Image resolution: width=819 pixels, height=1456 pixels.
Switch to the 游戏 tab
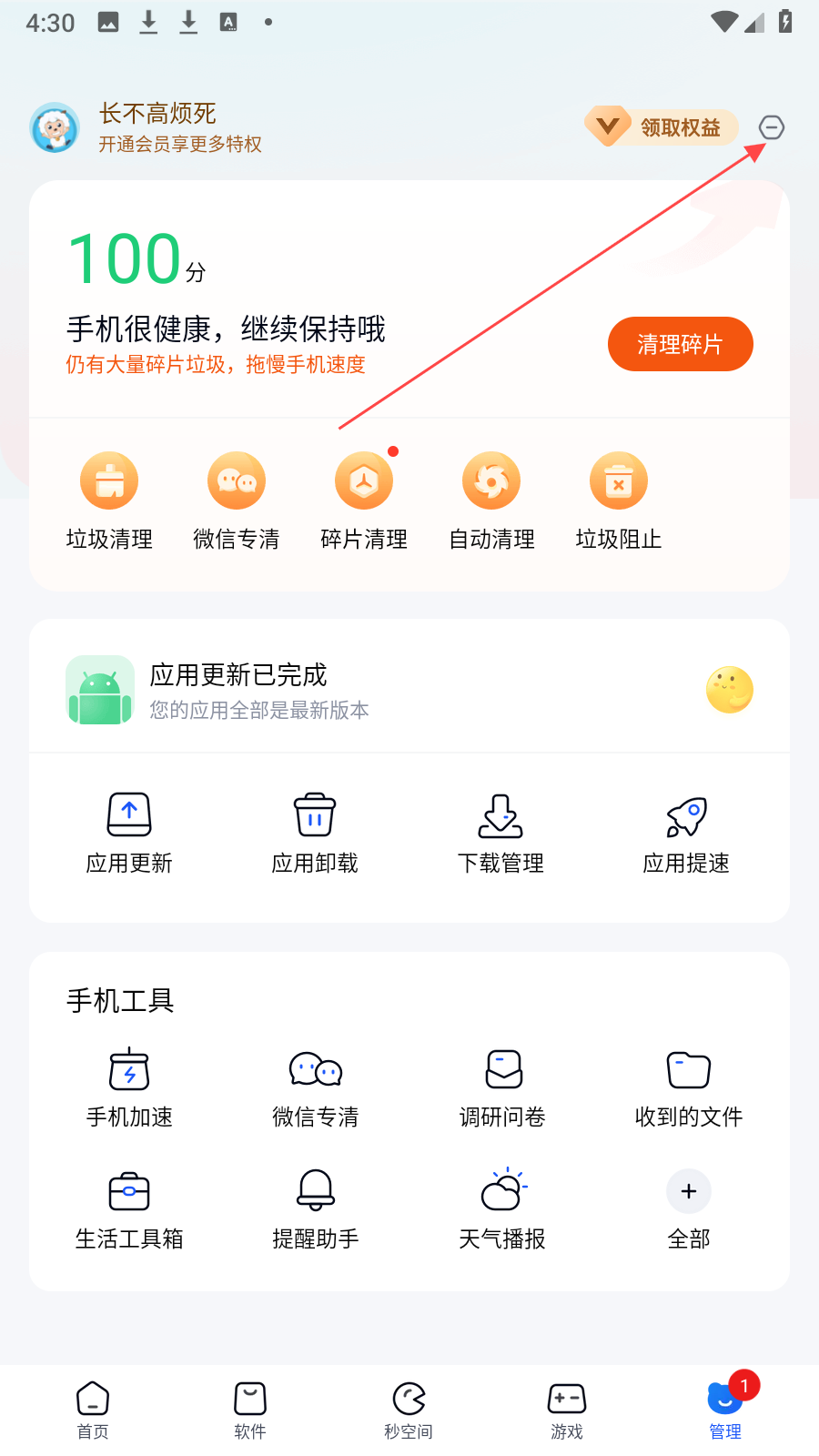click(567, 1410)
